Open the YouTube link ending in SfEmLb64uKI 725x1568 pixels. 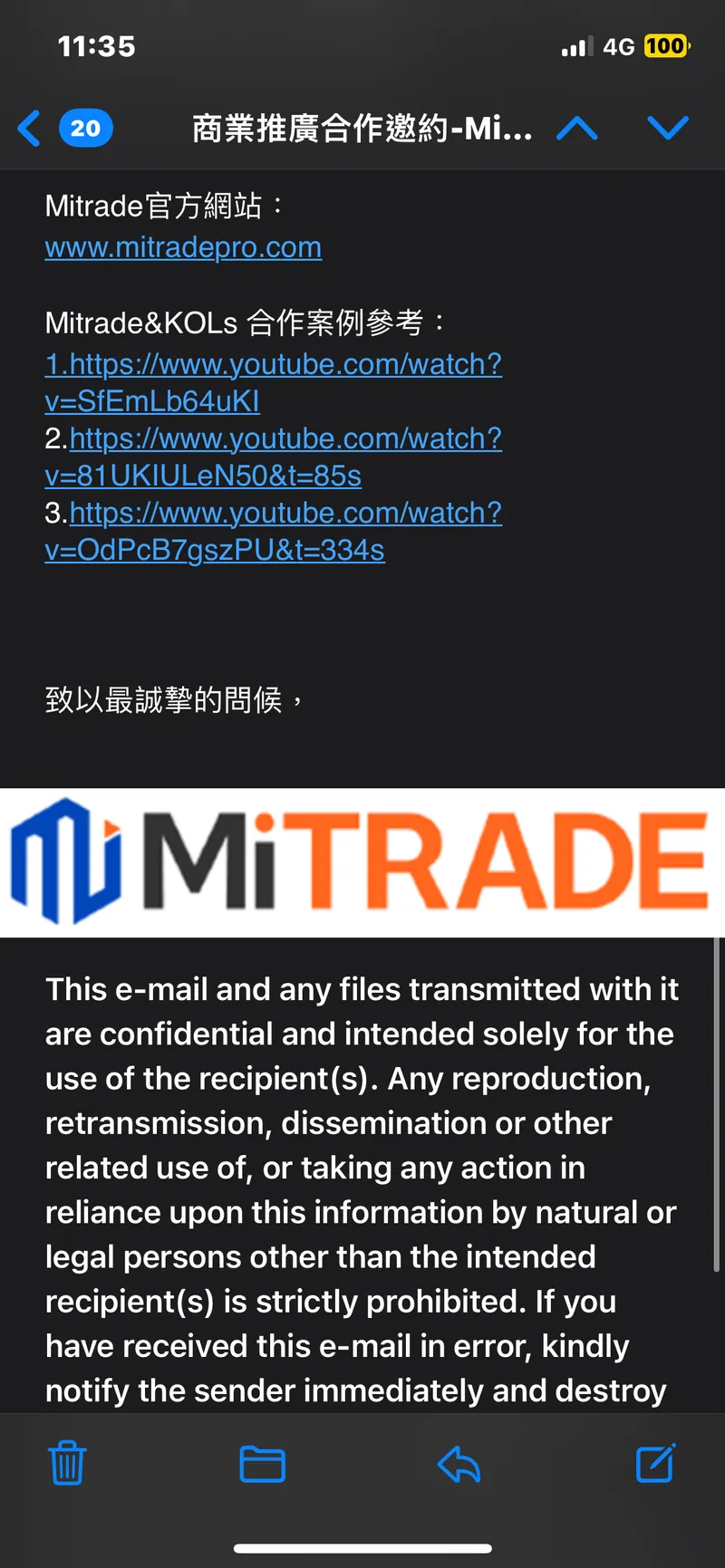tap(273, 382)
